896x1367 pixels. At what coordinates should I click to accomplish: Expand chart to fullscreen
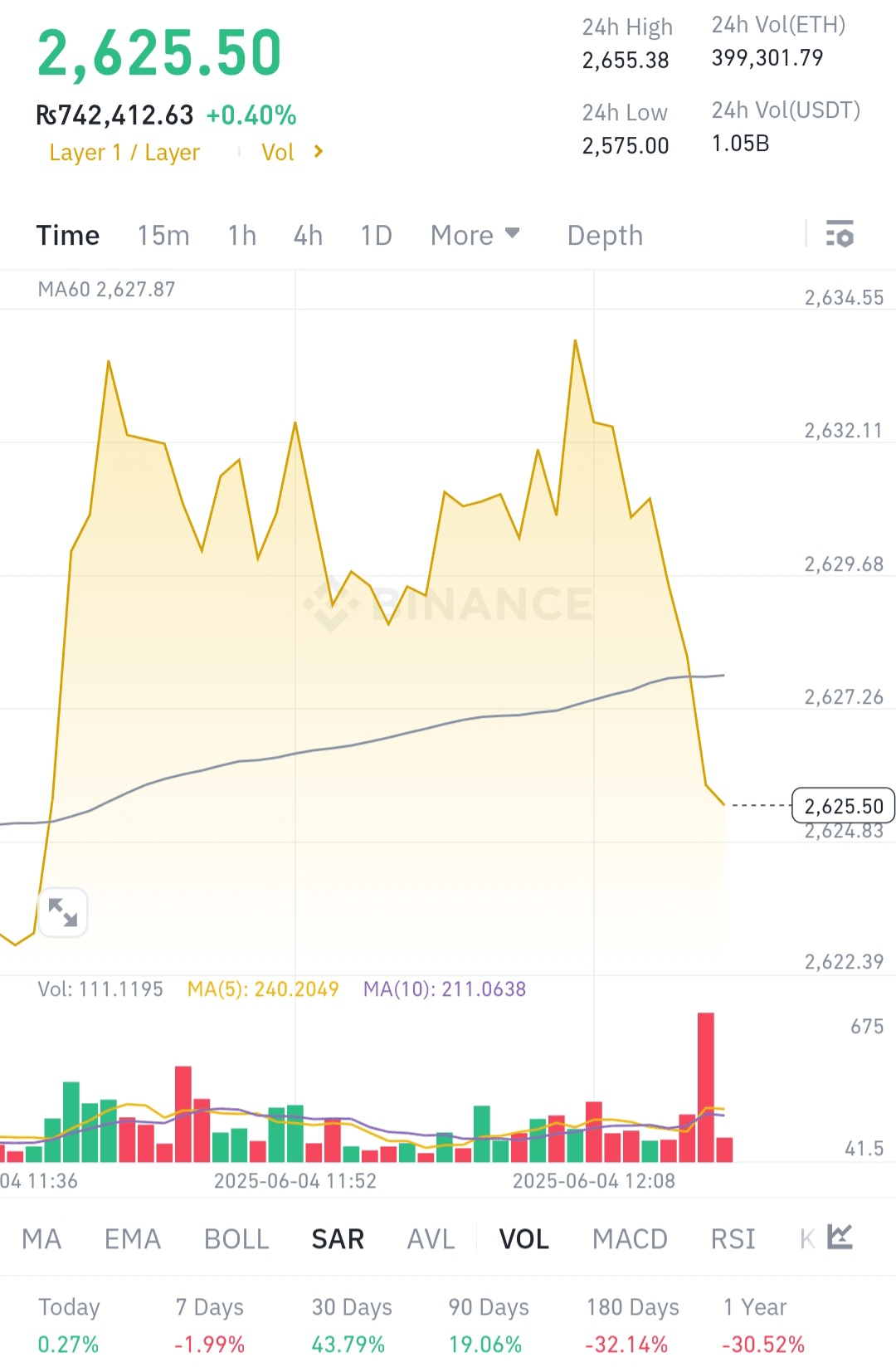point(63,912)
